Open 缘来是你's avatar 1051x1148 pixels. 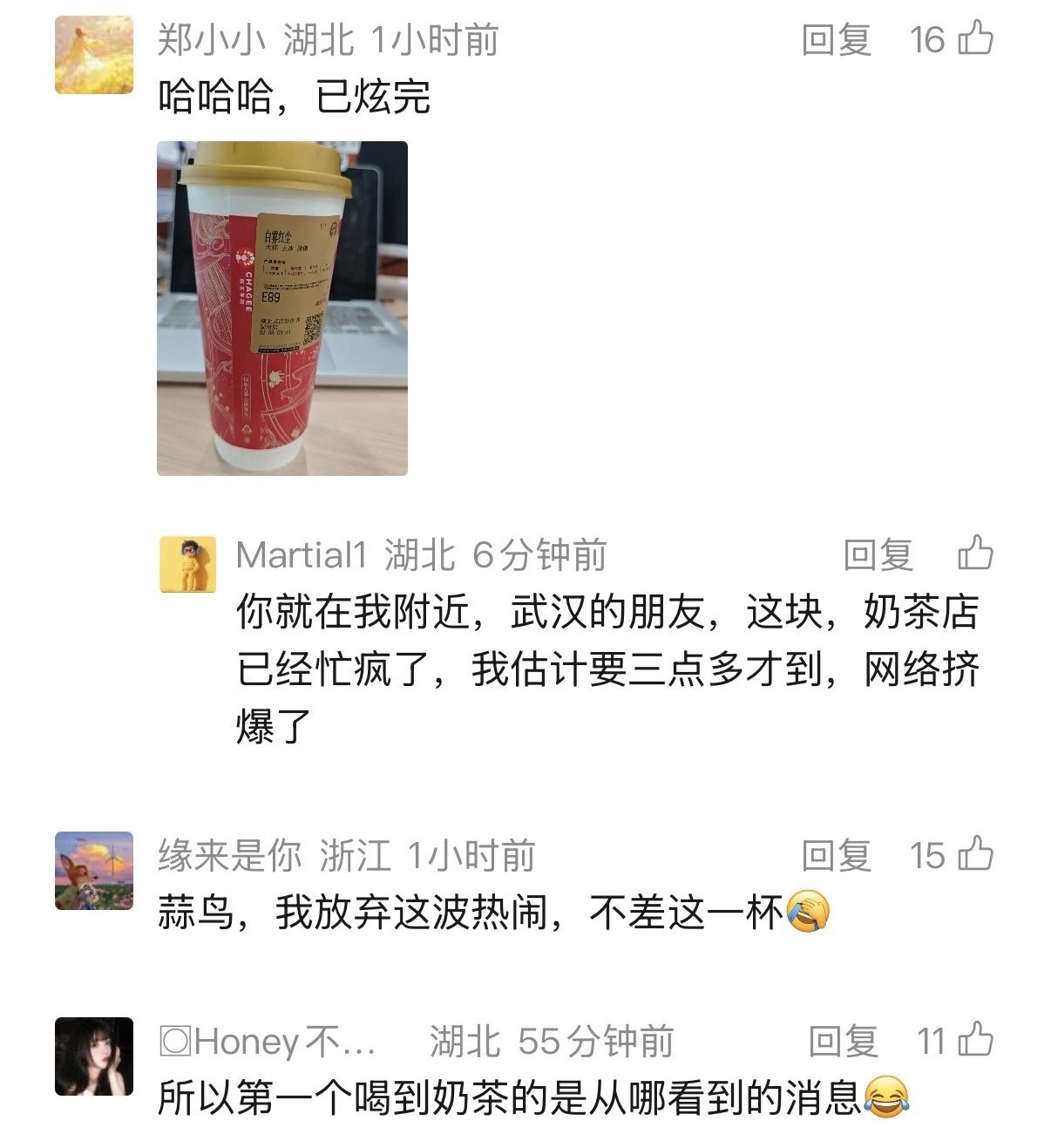[93, 870]
